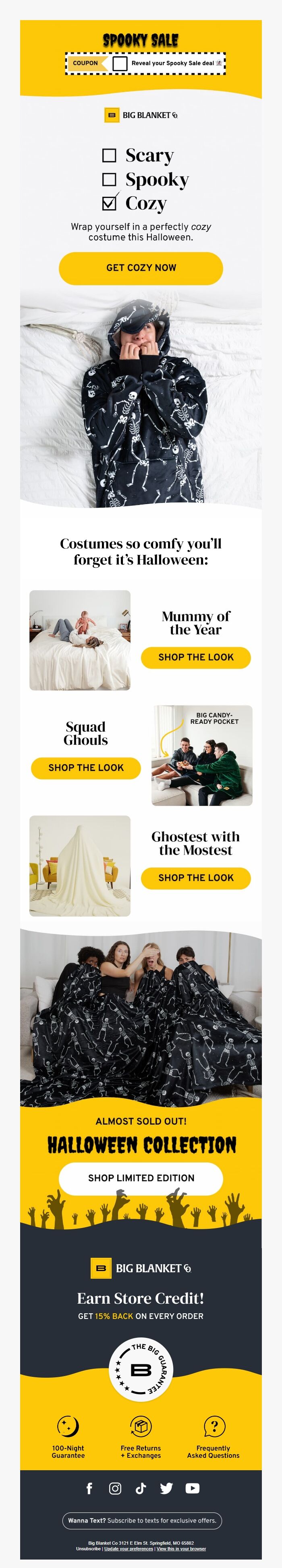Open Update your preferences link

[x=129, y=1549]
